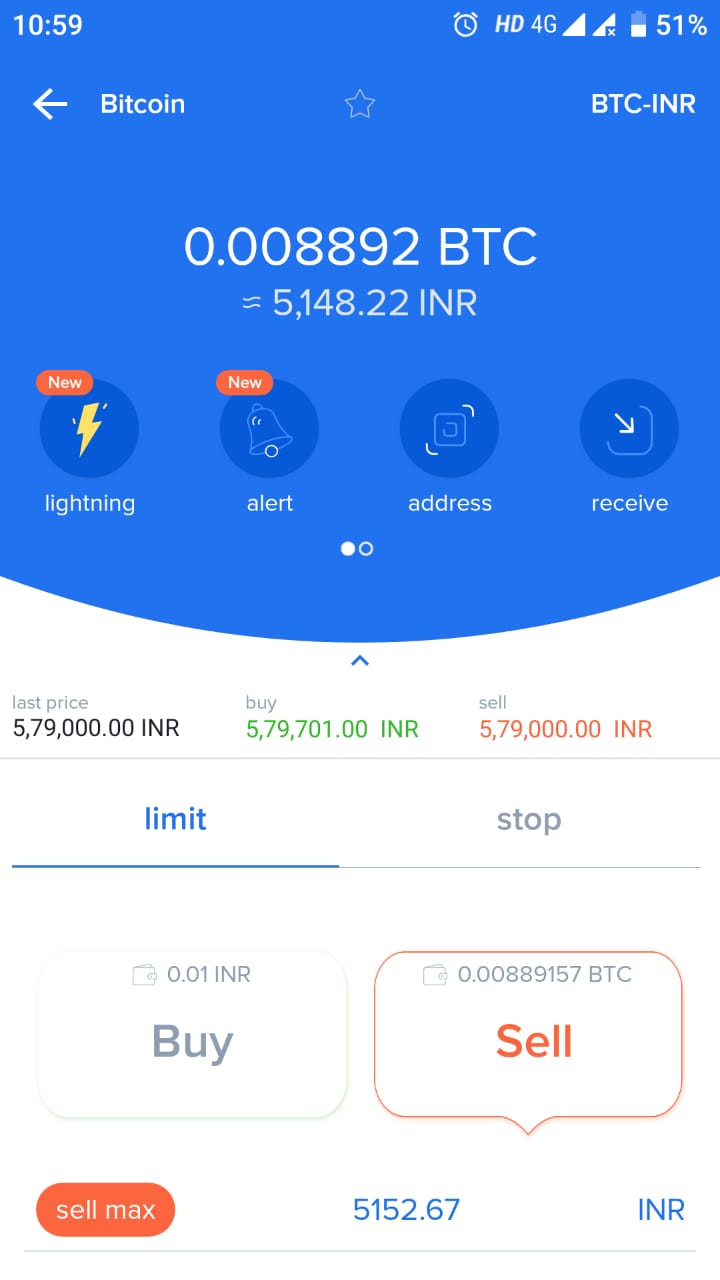Open the BTC-INR pair selector
The image size is (720, 1280).
(643, 104)
